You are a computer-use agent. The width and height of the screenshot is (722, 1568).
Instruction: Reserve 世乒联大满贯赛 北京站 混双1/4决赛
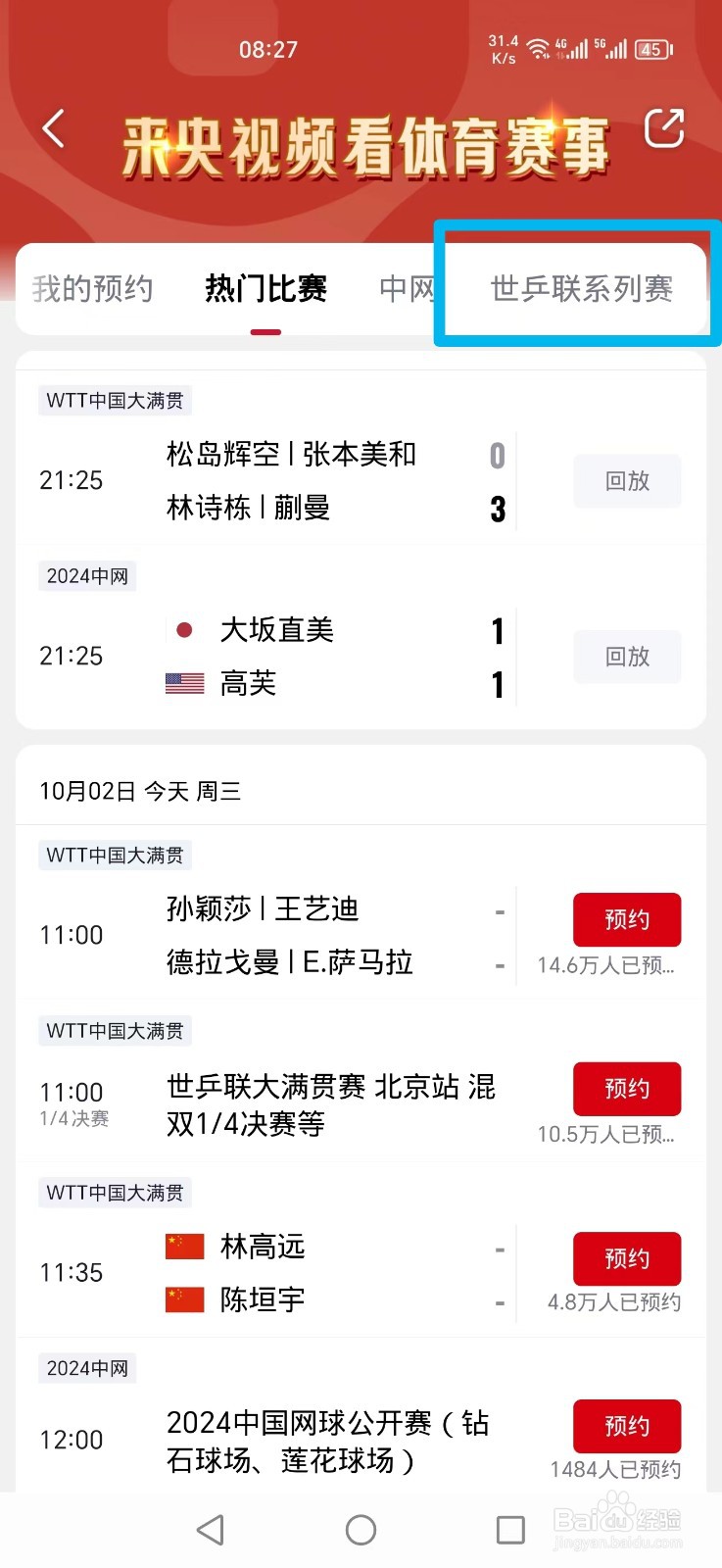tap(627, 1088)
